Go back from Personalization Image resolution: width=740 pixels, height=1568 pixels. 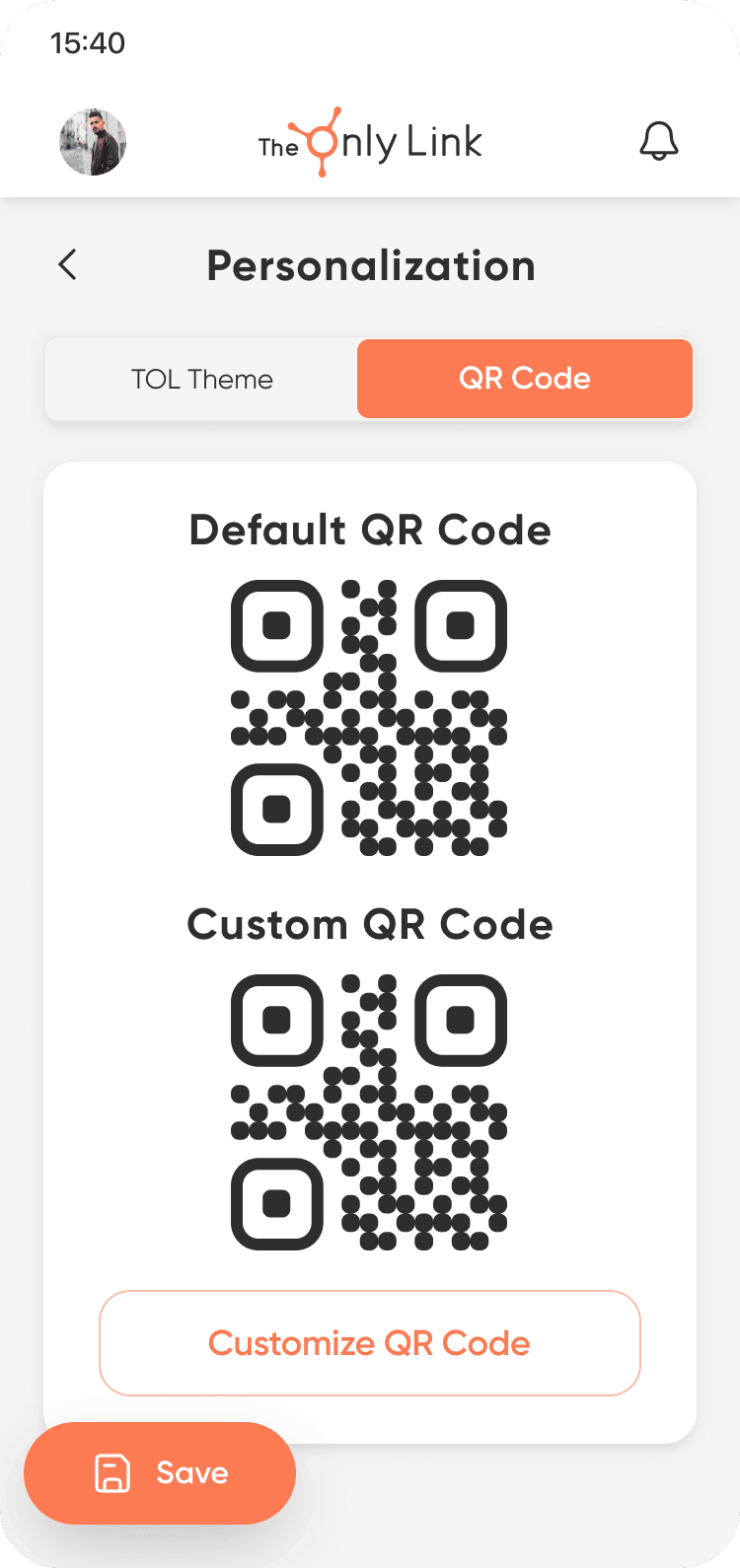67,265
